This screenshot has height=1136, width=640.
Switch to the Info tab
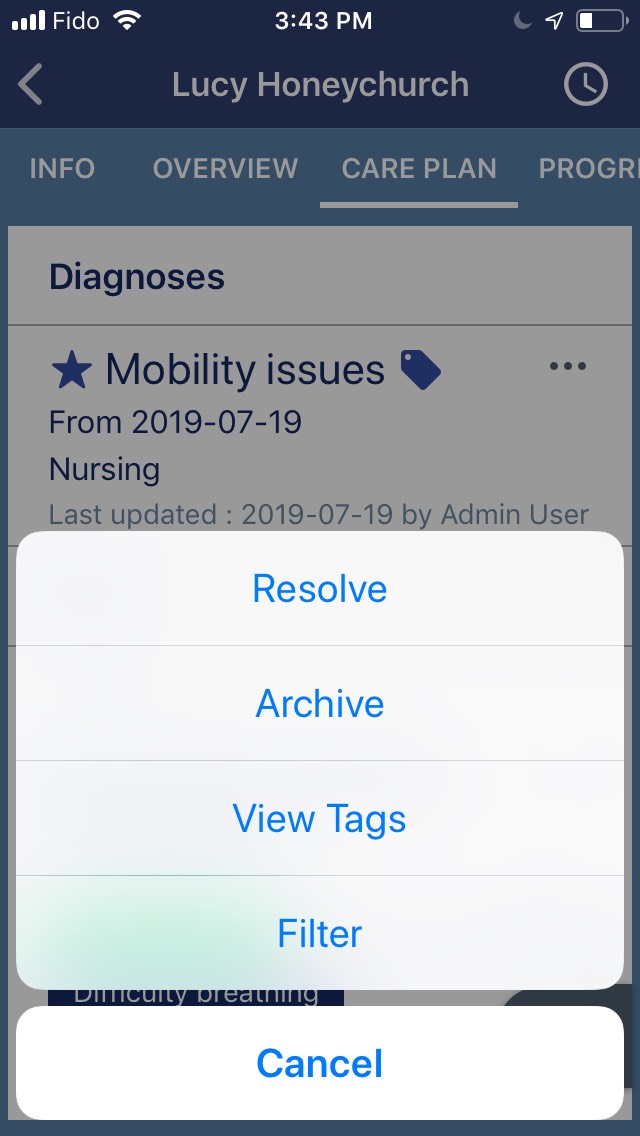tap(62, 168)
